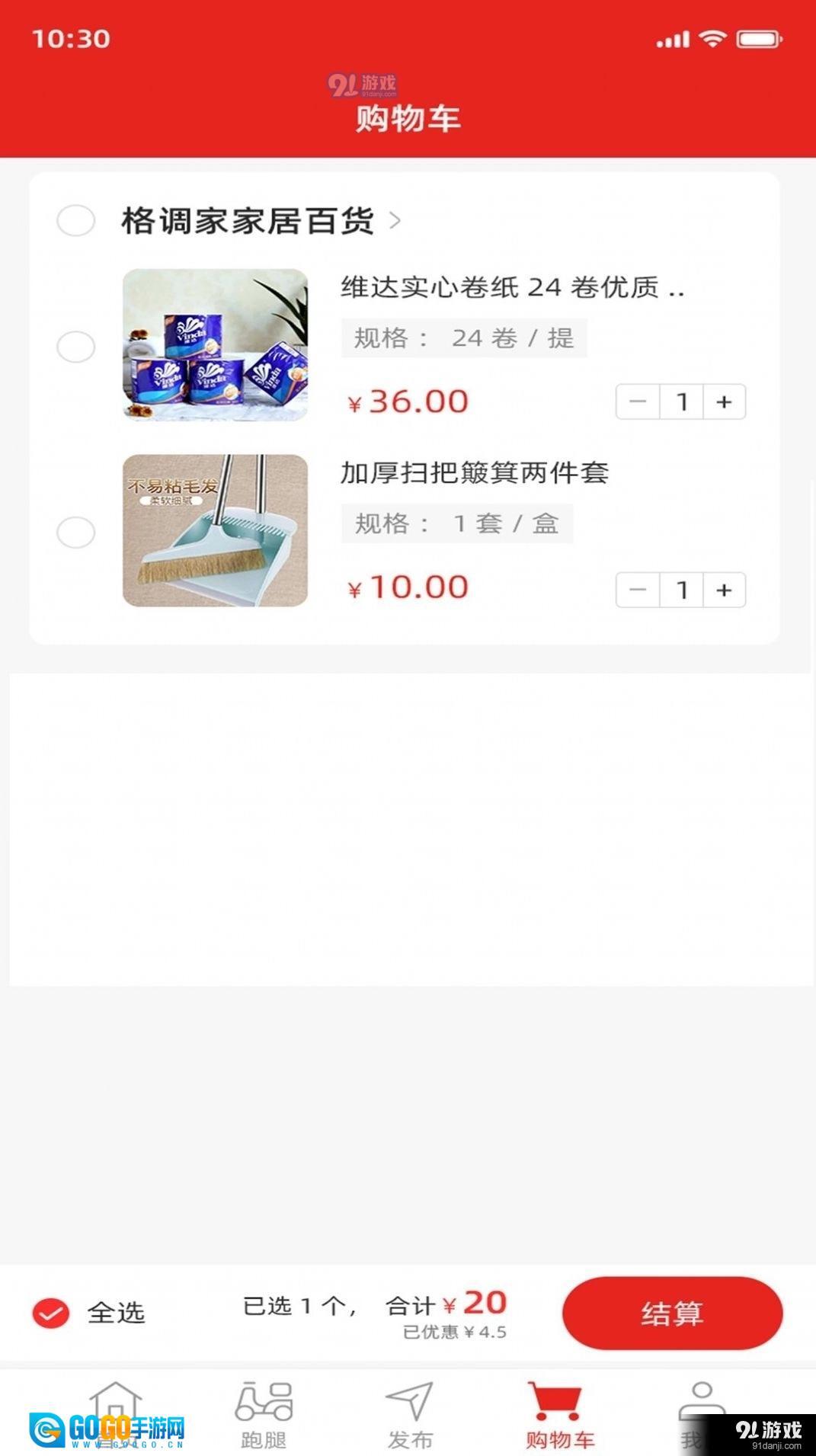Check the 加厚扫把簸箕两件套 item
Image resolution: width=816 pixels, height=1456 pixels.
pyautogui.click(x=76, y=532)
